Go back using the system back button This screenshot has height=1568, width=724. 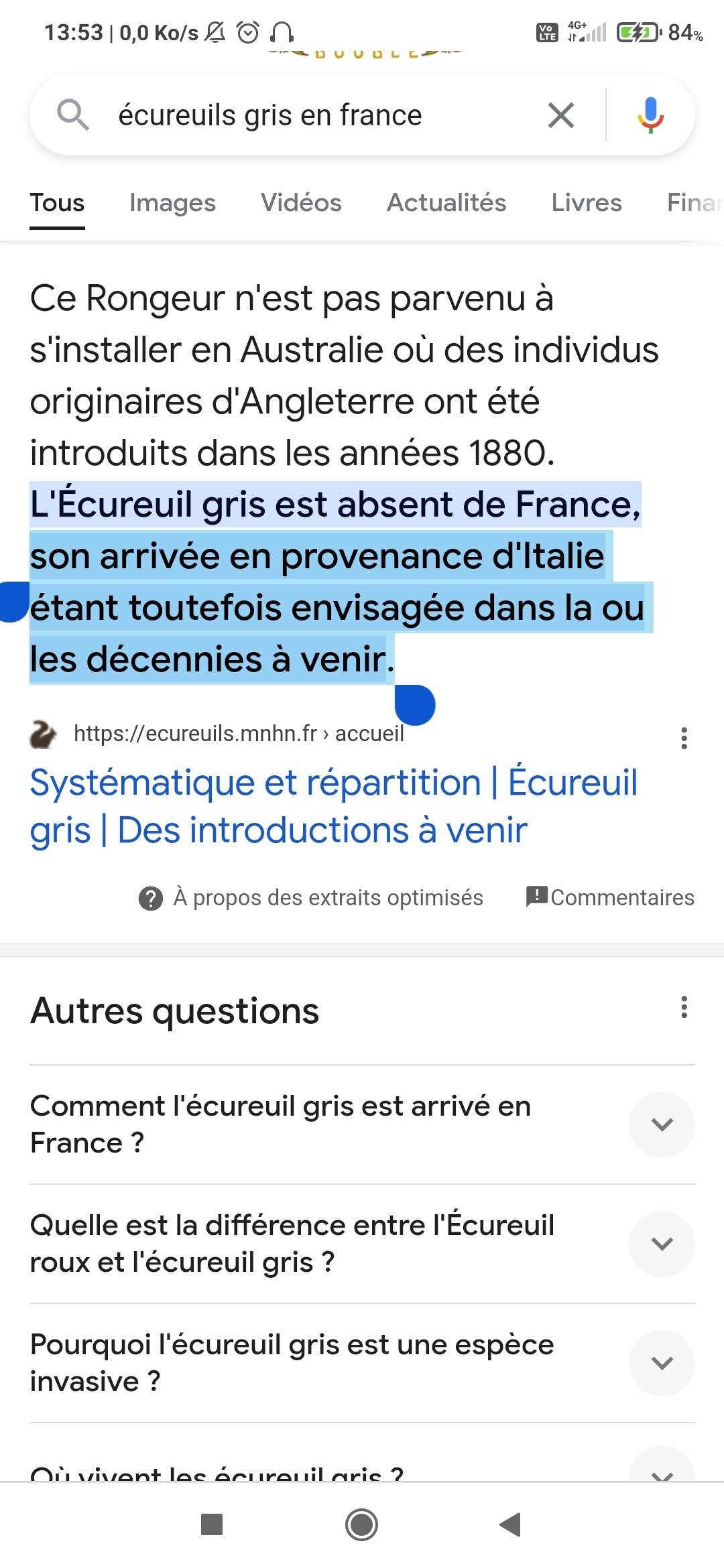(510, 1524)
